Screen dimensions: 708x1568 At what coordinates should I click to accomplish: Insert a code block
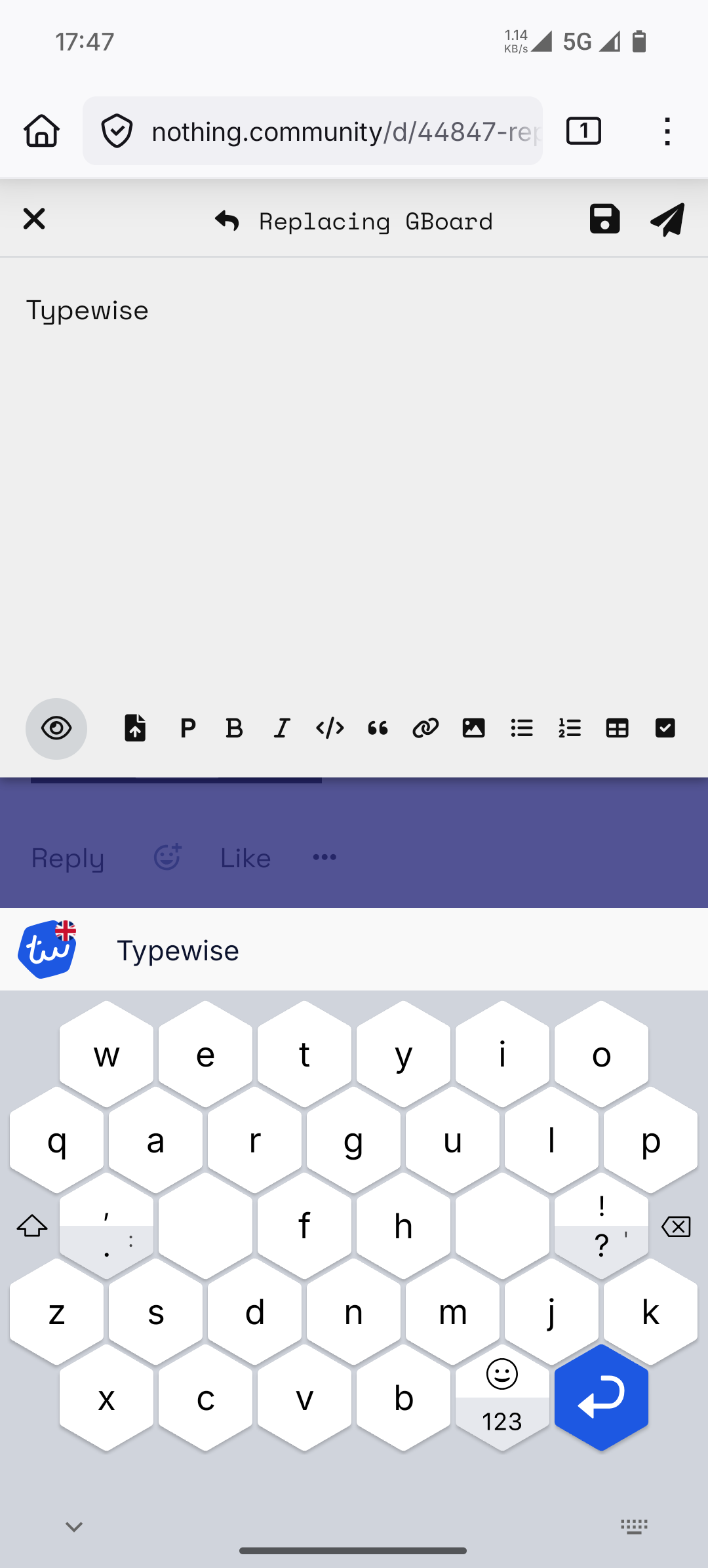pos(330,728)
